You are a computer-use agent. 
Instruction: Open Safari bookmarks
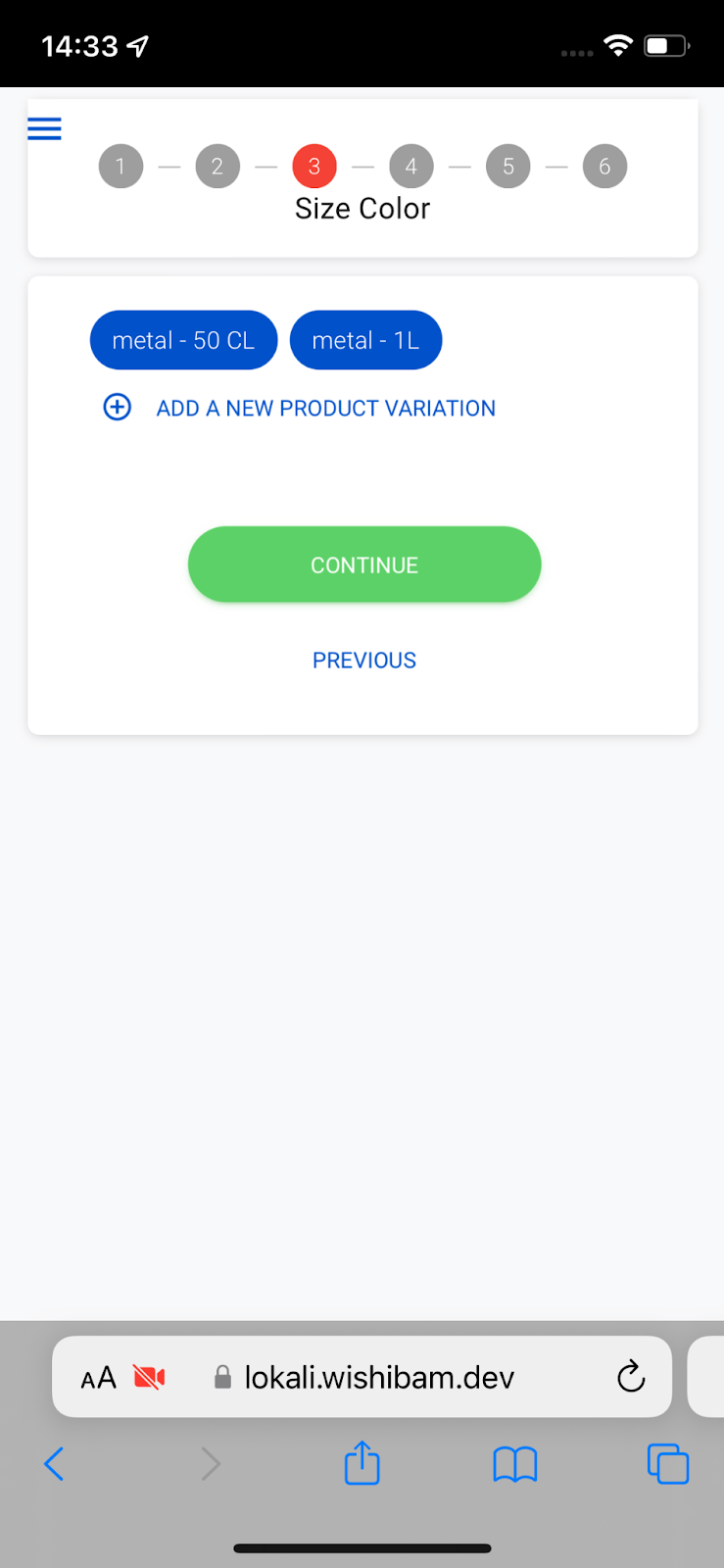pyautogui.click(x=515, y=1465)
